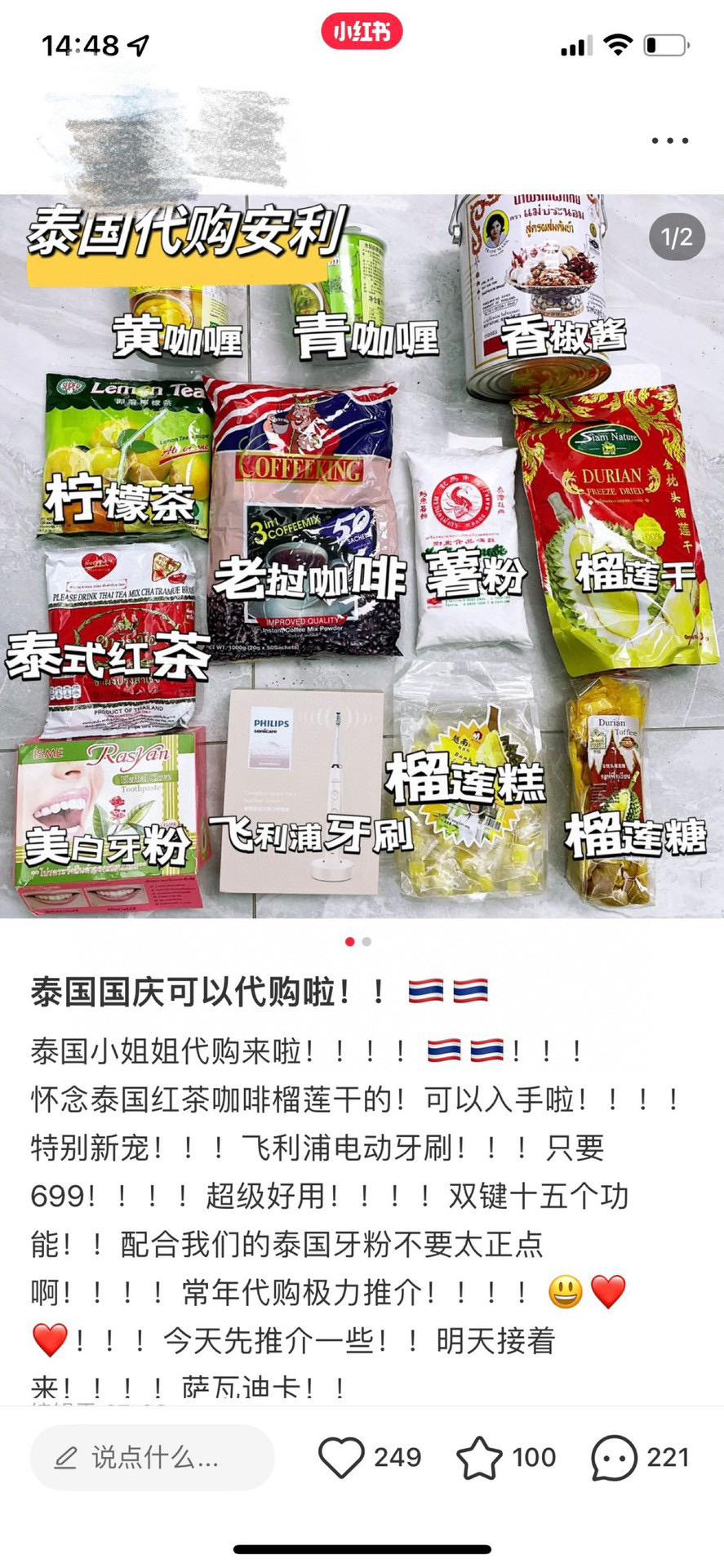Viewport: 724px width, 1568px height.
Task: Tap the 说点什么 comment field
Action: tap(153, 1457)
